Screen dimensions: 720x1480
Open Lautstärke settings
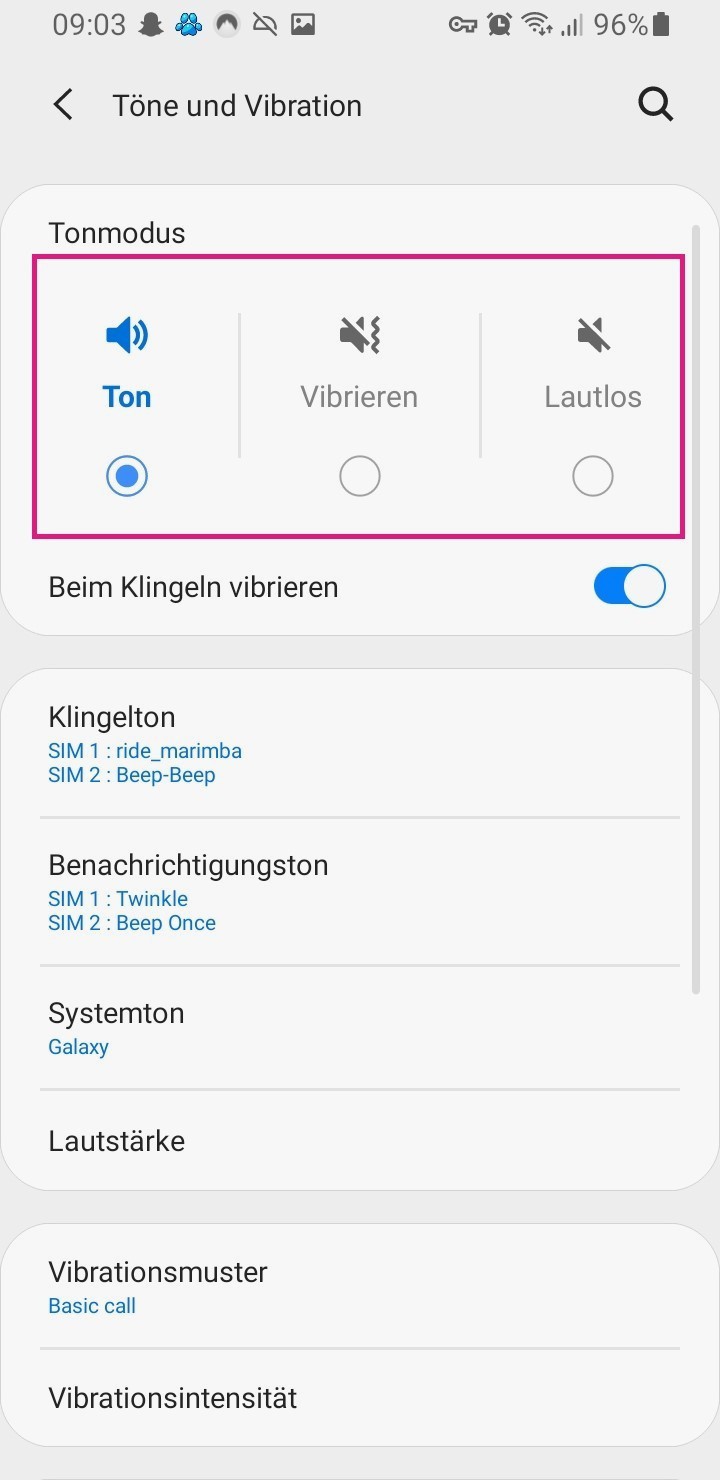[360, 1141]
